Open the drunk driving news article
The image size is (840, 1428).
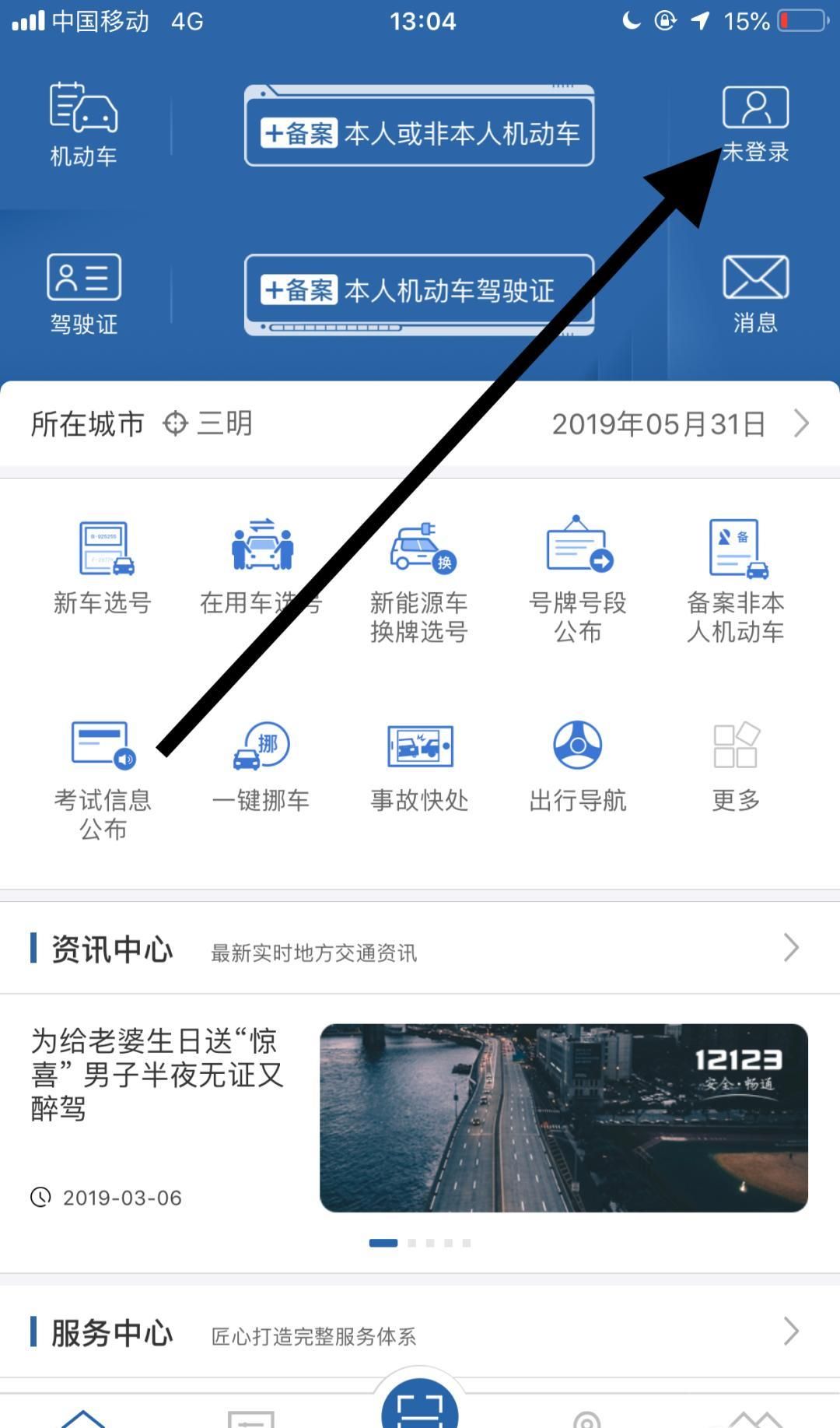(156, 1078)
